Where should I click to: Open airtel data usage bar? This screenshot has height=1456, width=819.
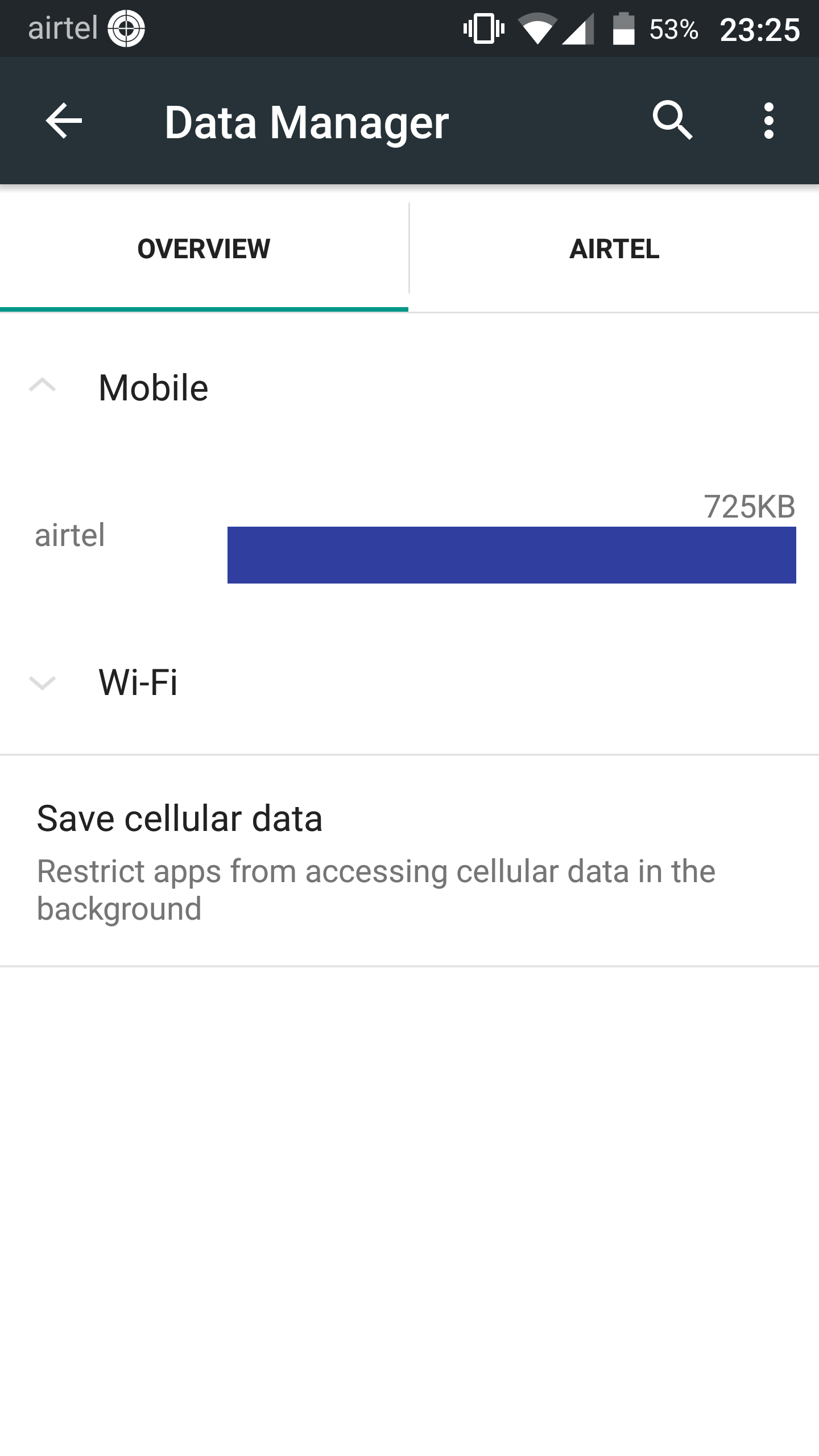(x=511, y=555)
